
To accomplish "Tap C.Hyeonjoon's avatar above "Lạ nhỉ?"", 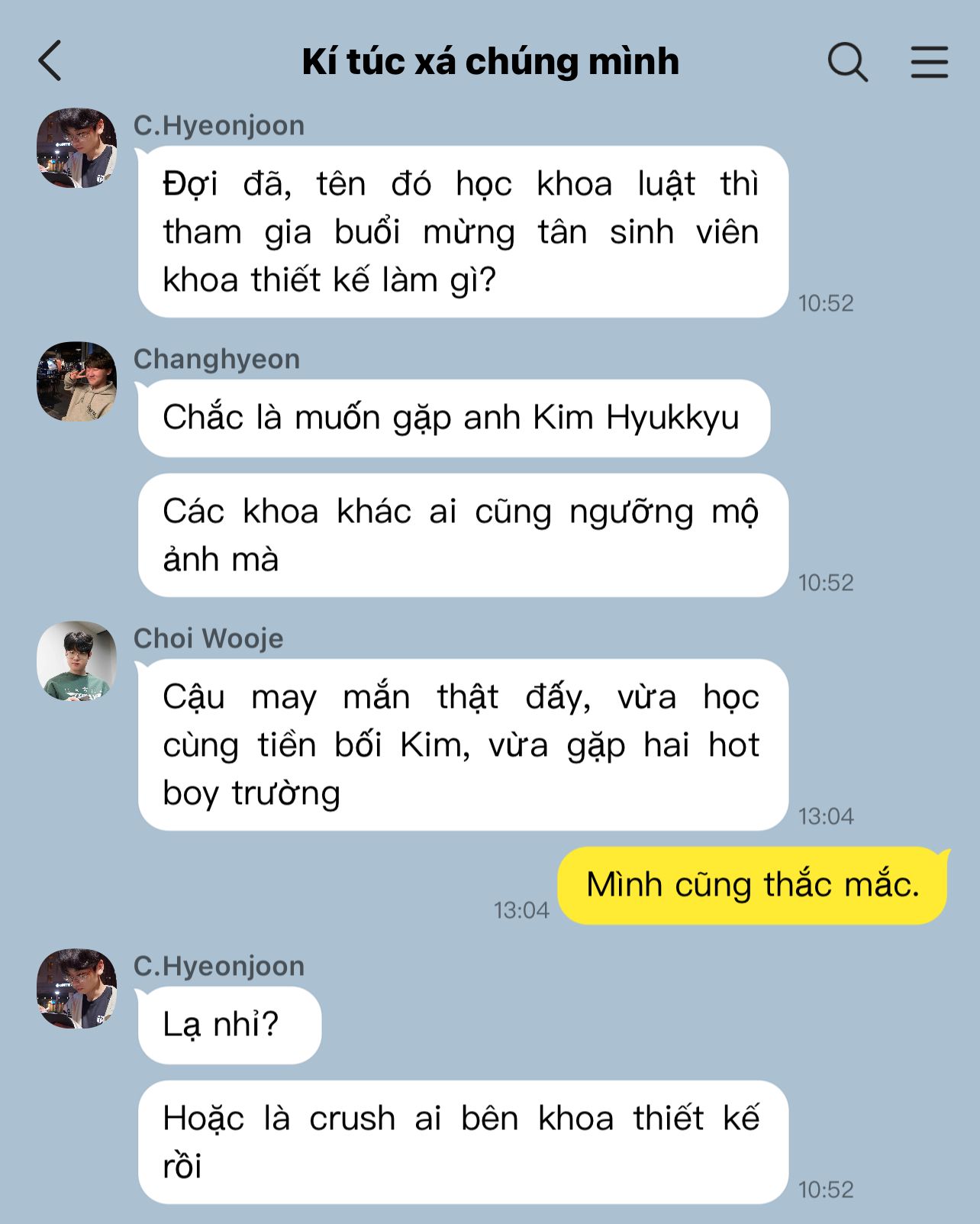I will pos(77,988).
